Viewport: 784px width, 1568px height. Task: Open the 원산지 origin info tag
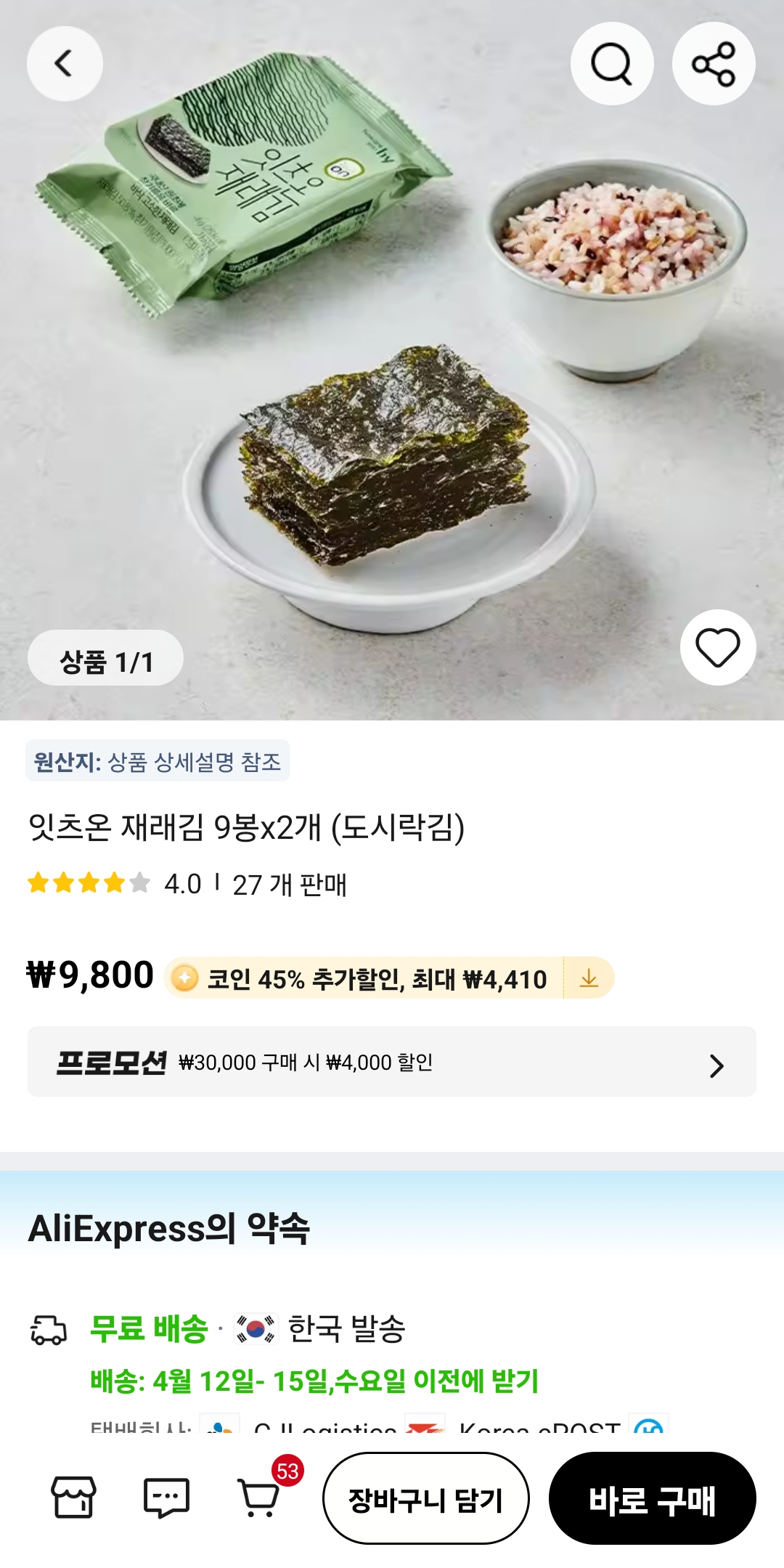coord(158,761)
